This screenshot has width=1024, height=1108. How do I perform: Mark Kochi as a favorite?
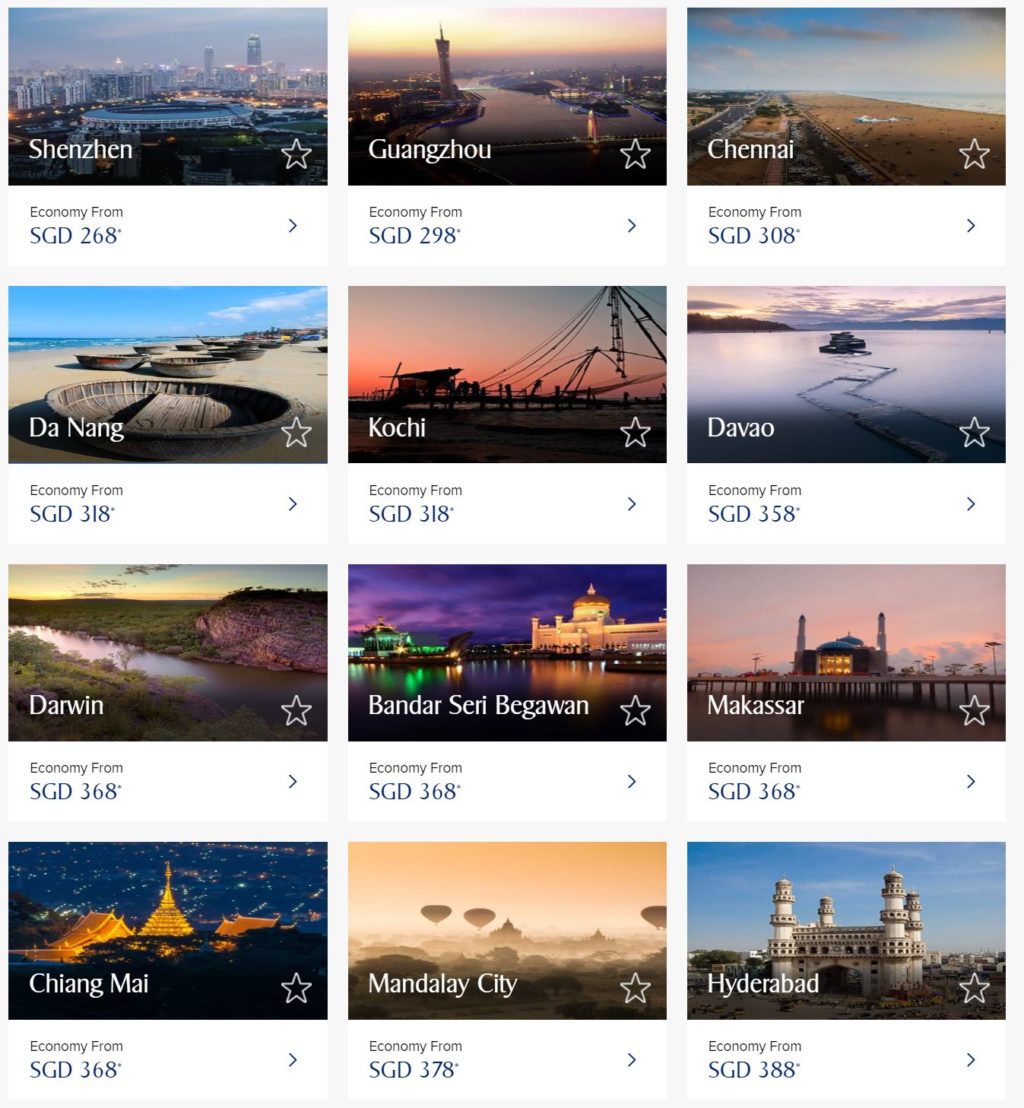pyautogui.click(x=635, y=432)
